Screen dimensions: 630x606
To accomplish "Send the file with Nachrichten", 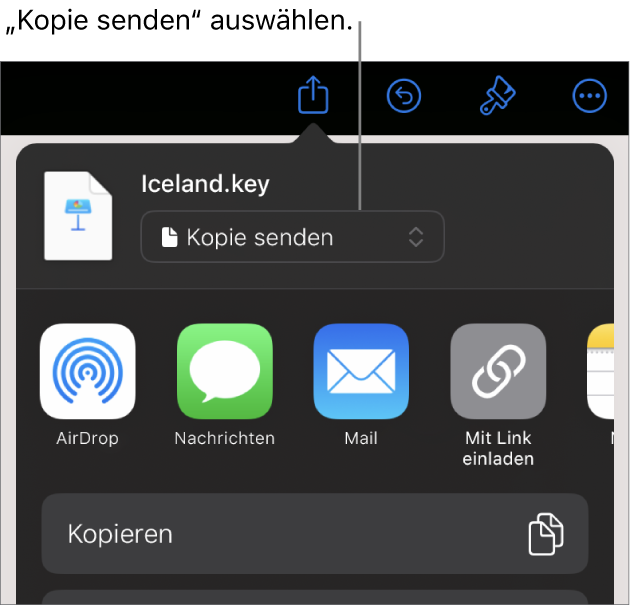I will (x=224, y=371).
